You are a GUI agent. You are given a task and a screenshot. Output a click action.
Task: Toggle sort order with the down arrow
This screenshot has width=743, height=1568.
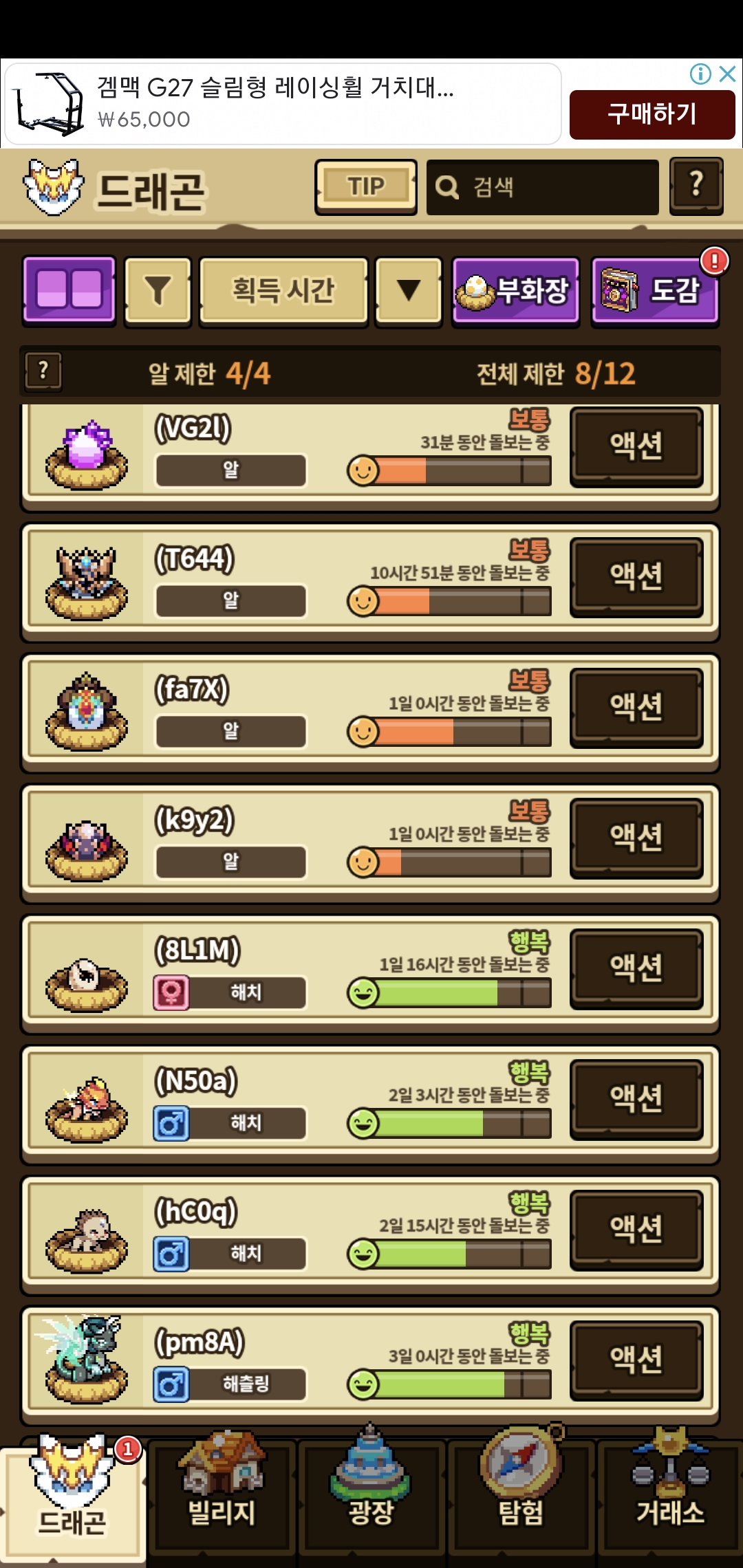click(409, 291)
